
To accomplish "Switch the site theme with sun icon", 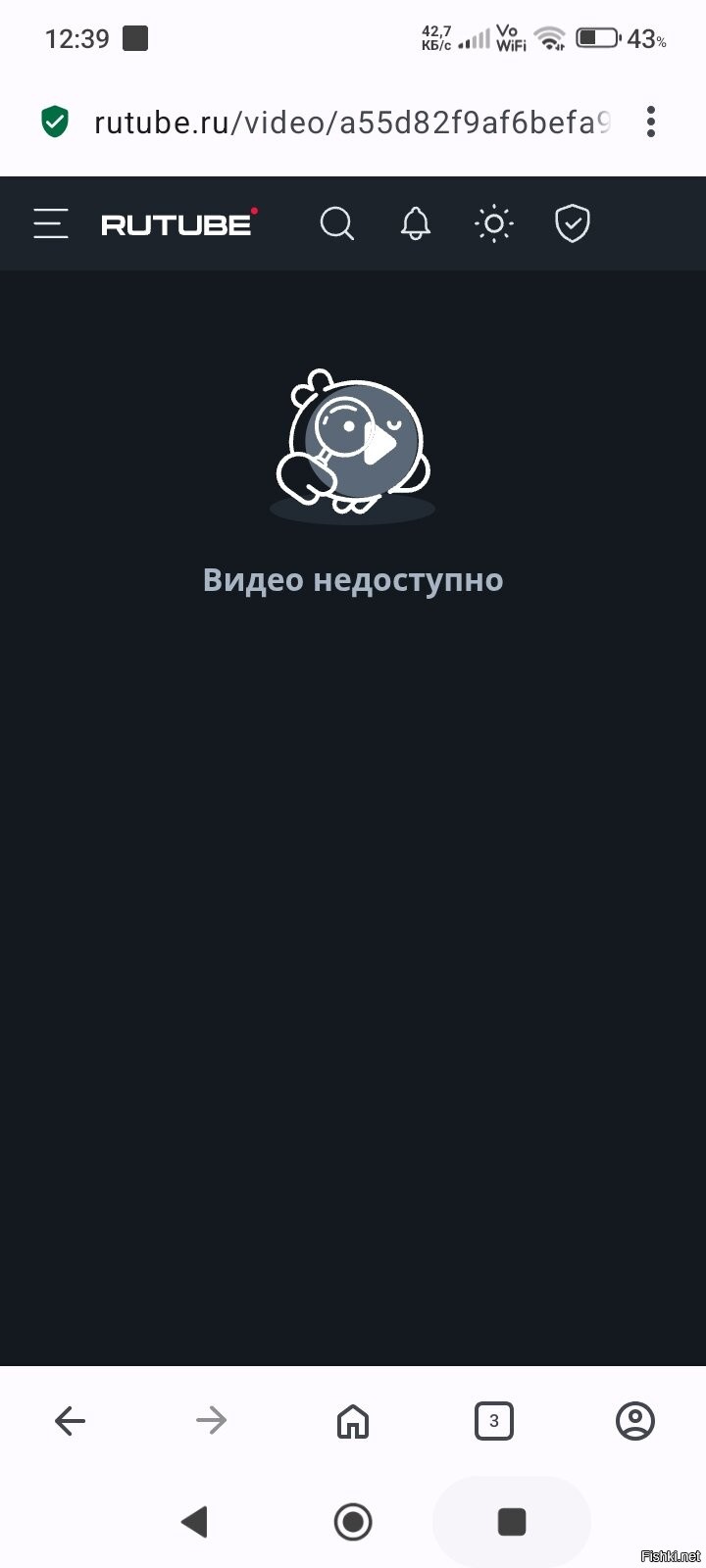I will click(x=494, y=224).
